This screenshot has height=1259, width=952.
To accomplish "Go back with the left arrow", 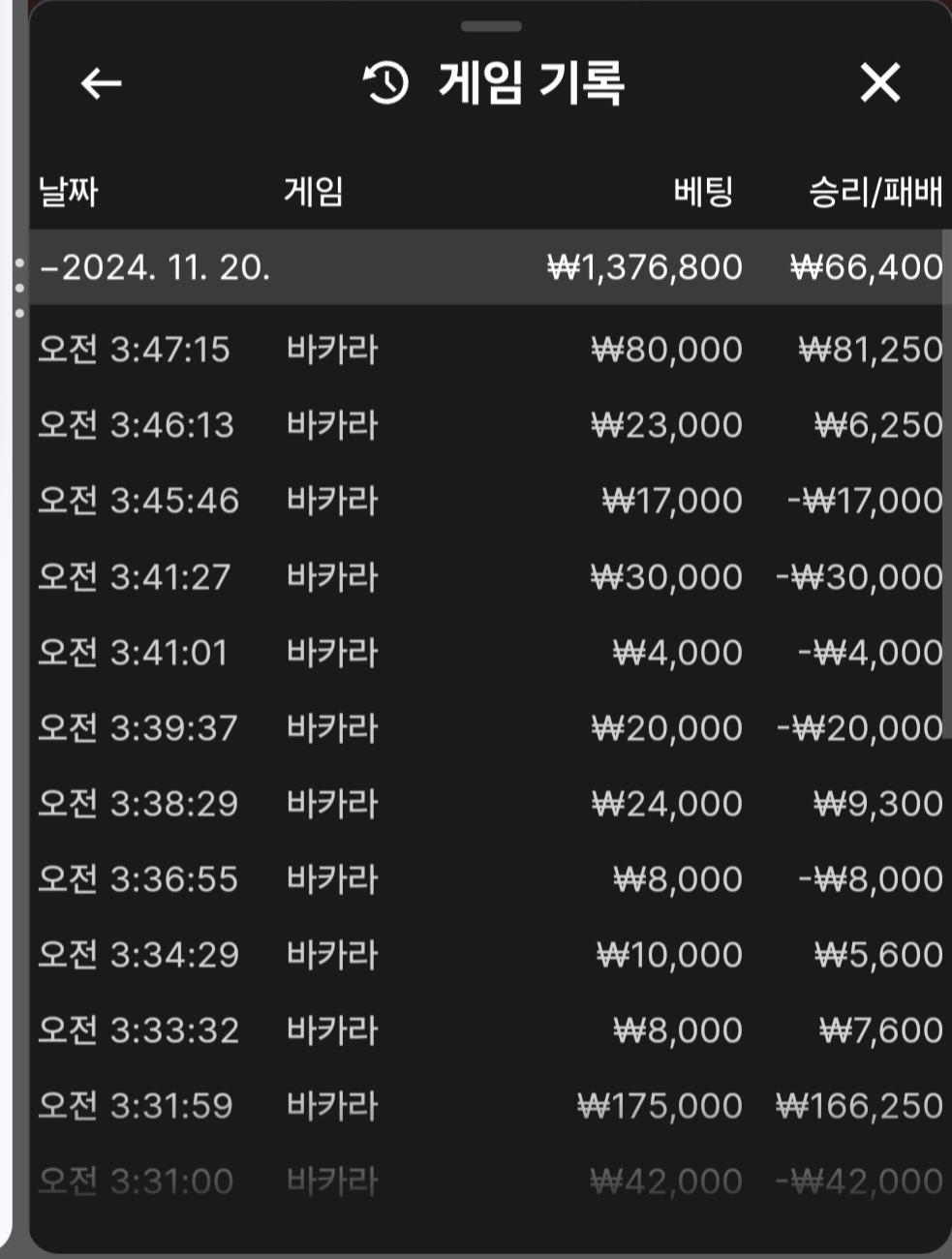I will coord(101,84).
